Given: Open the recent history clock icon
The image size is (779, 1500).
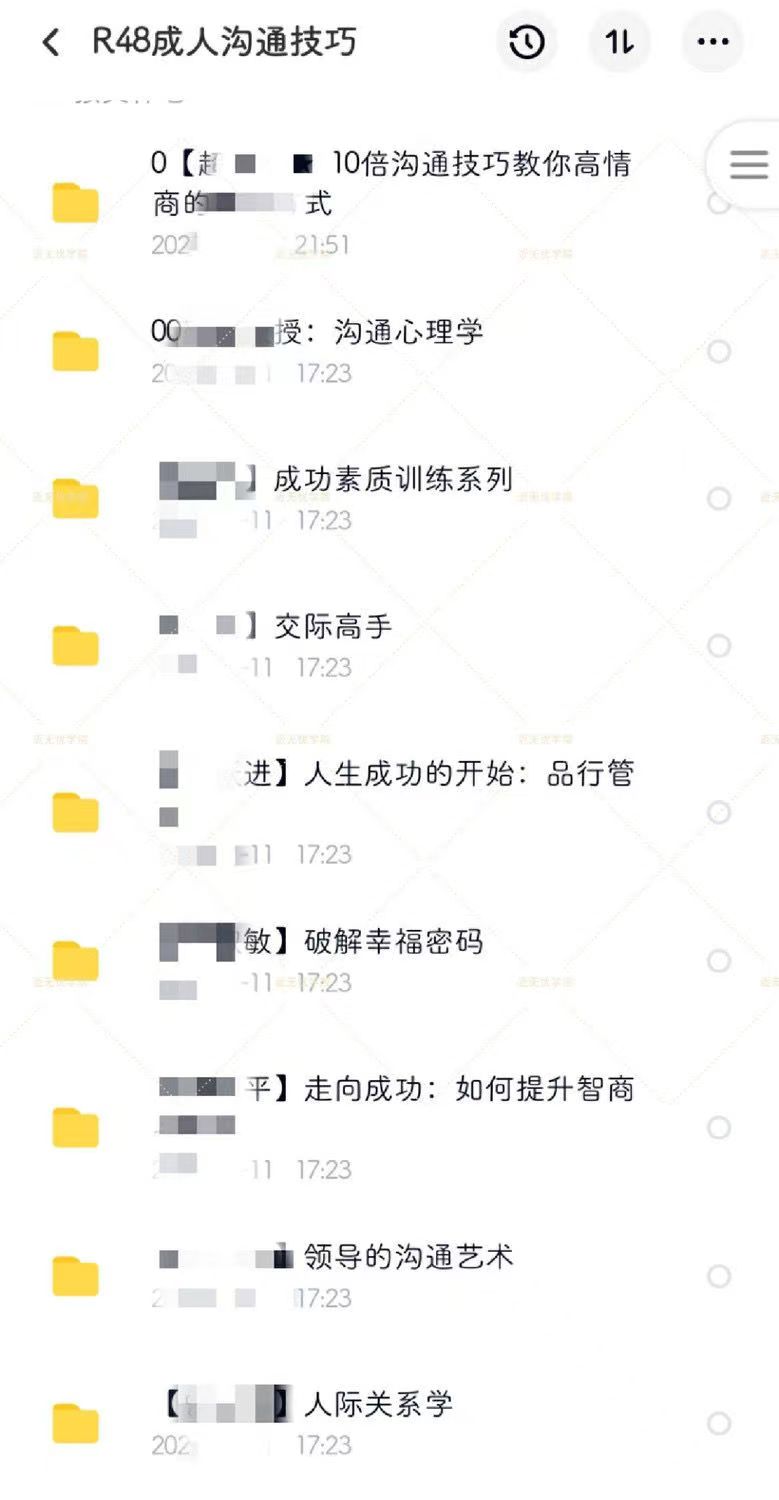Looking at the screenshot, I should [x=527, y=42].
